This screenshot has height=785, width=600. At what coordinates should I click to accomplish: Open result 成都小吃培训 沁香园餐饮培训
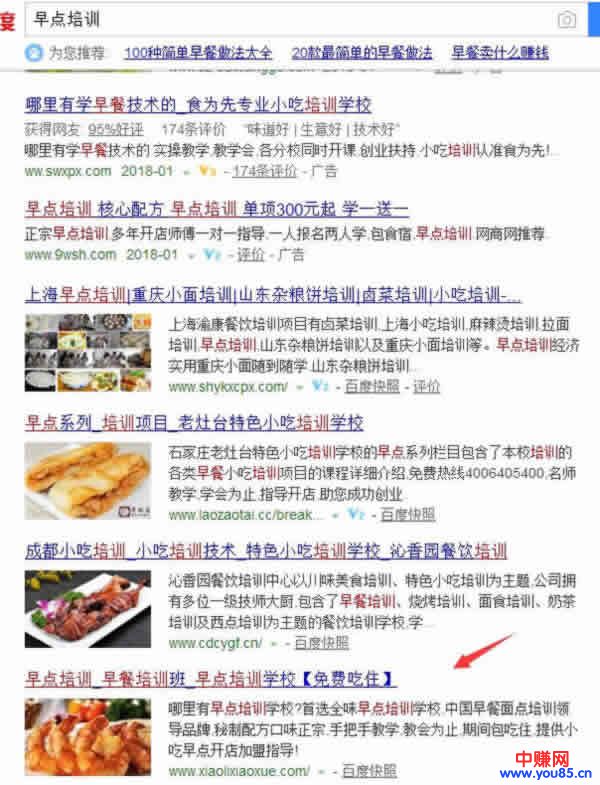(x=265, y=550)
